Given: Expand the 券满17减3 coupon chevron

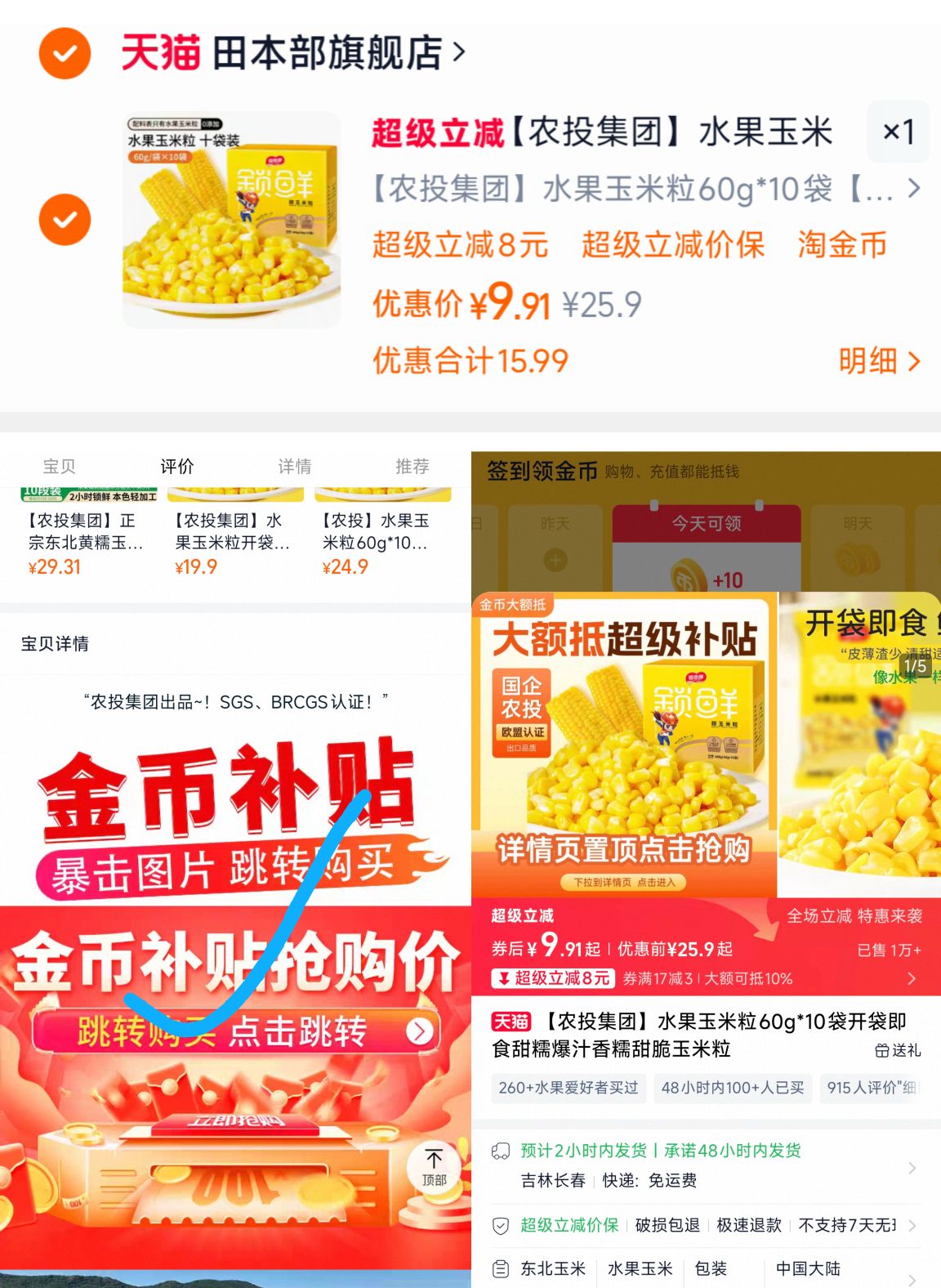Looking at the screenshot, I should [913, 978].
